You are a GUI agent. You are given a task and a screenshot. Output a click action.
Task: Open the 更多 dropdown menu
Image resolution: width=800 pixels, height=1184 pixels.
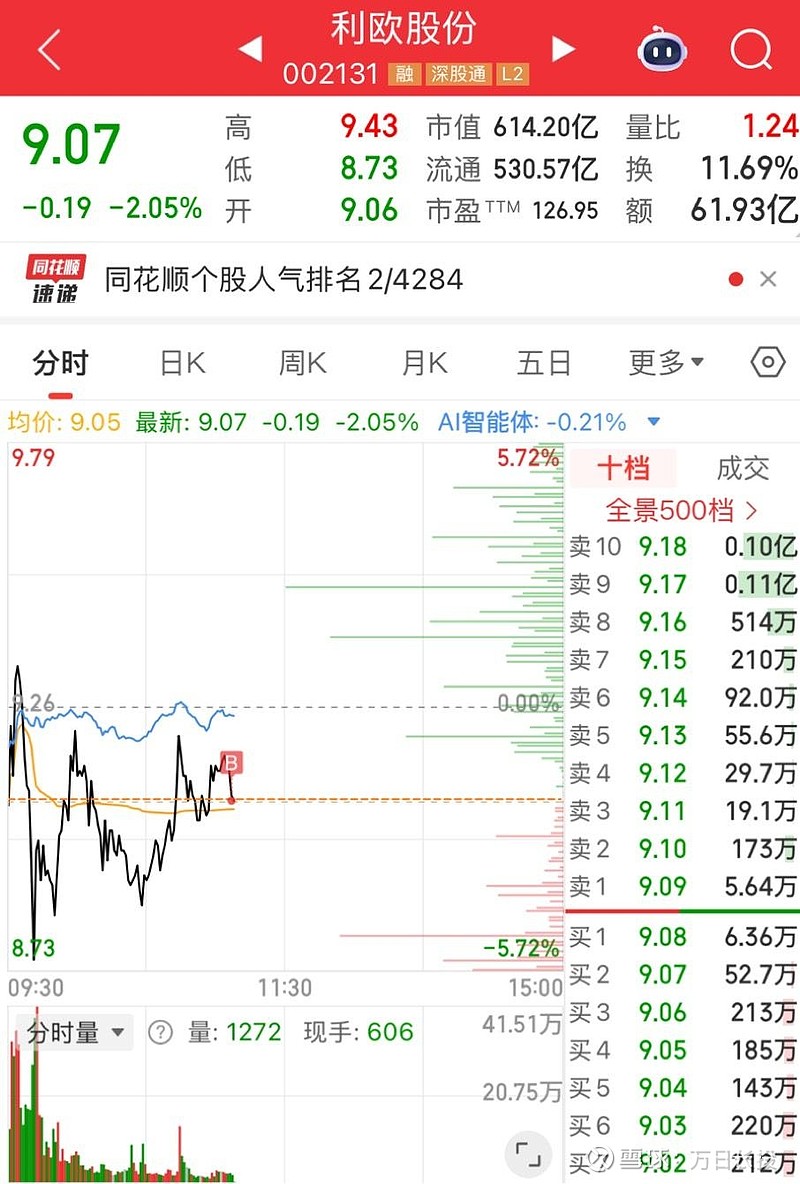[x=665, y=363]
